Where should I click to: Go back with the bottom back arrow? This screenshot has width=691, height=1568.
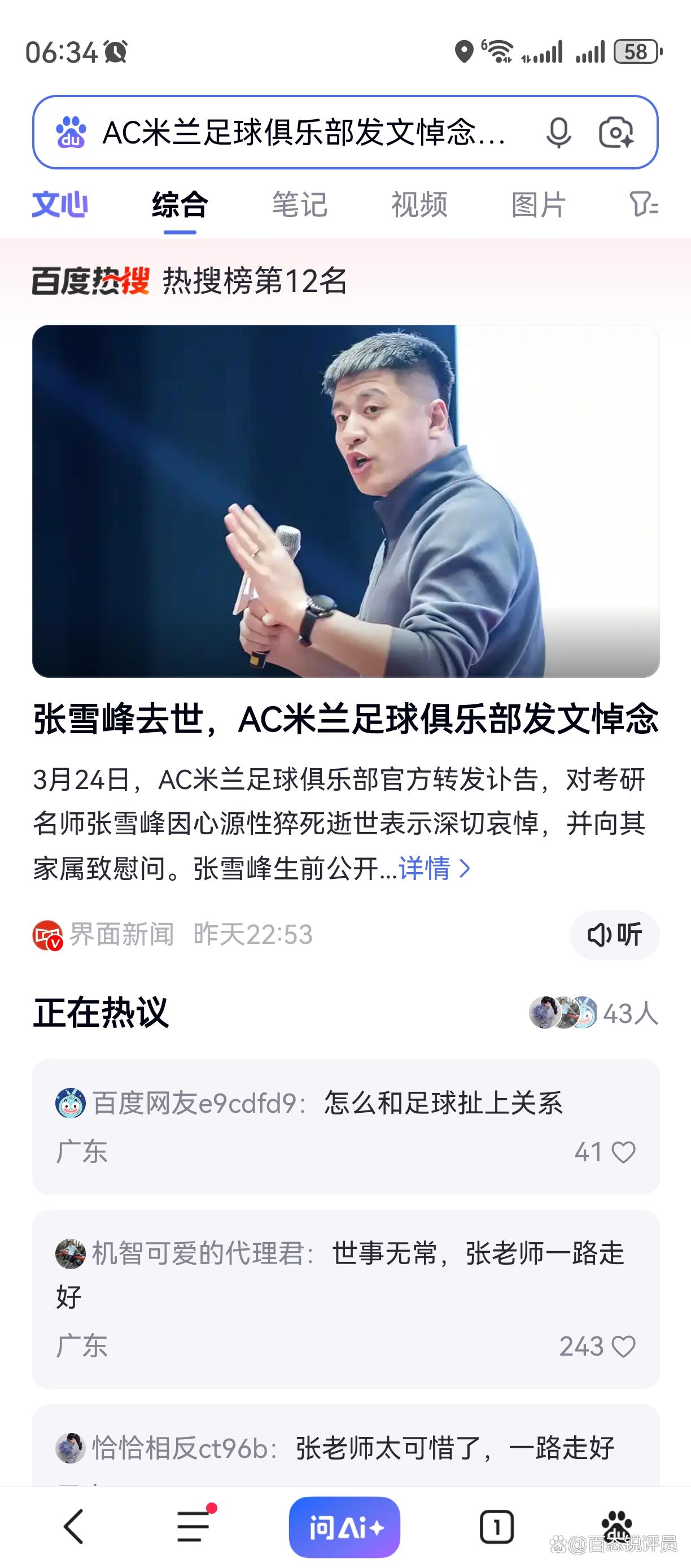tap(73, 1527)
